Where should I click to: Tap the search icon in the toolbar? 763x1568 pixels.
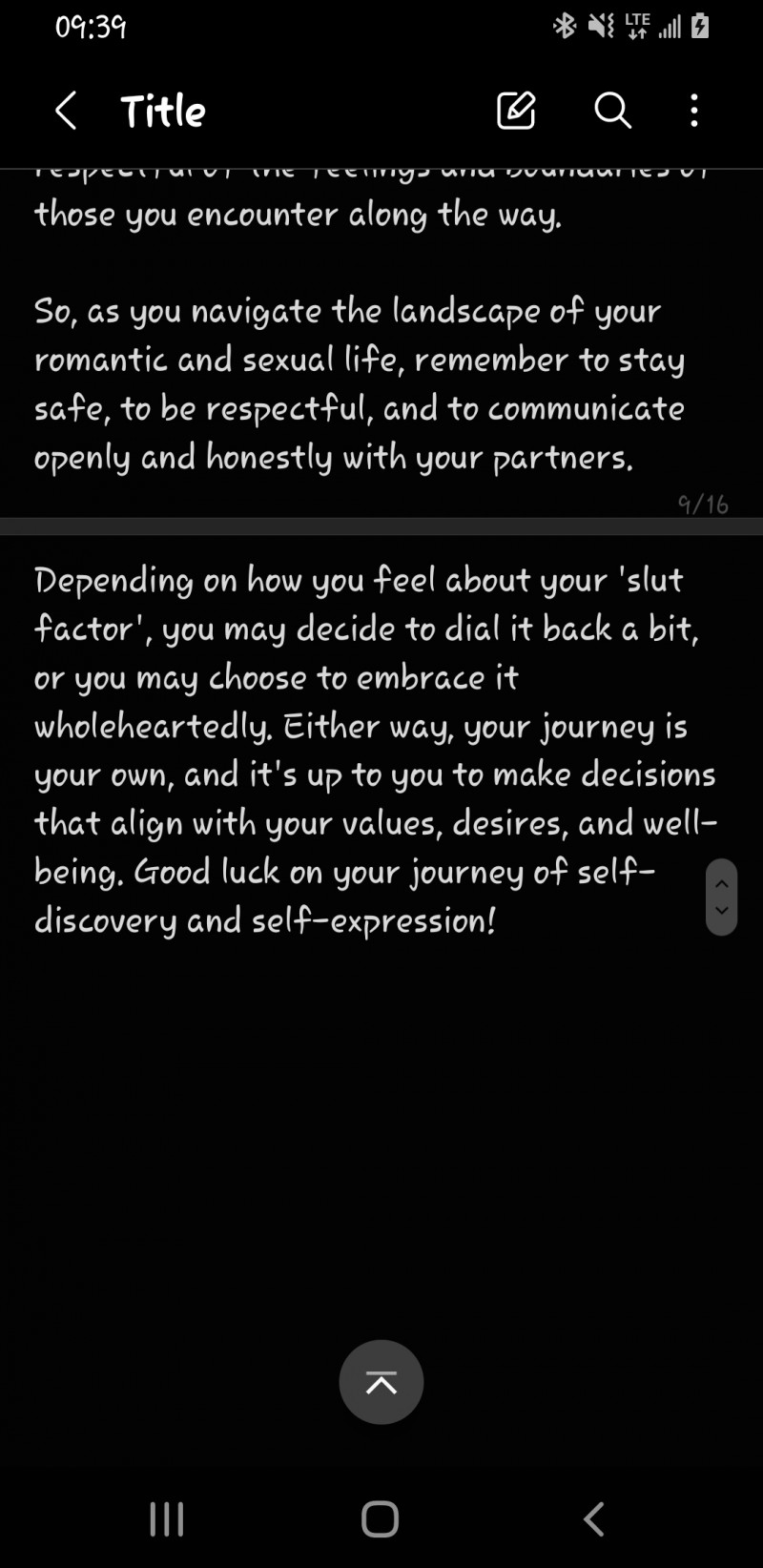611,111
